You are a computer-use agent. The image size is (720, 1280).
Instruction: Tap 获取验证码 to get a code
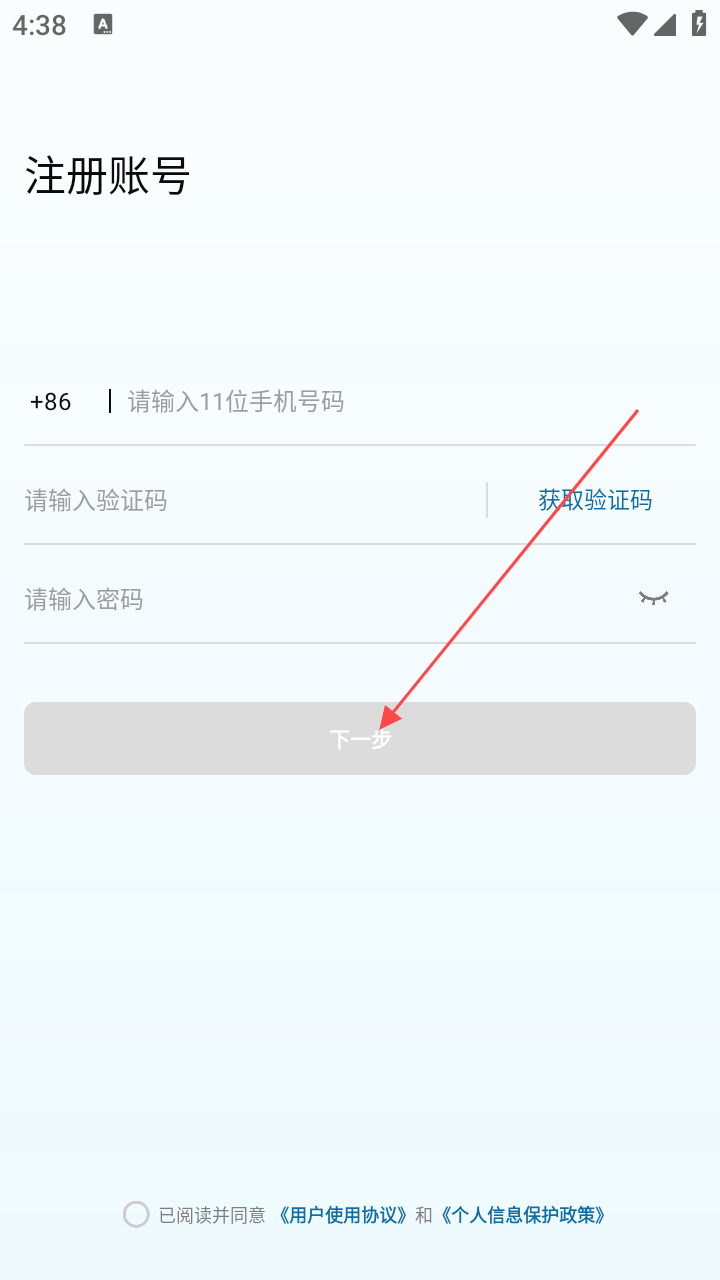pos(595,500)
